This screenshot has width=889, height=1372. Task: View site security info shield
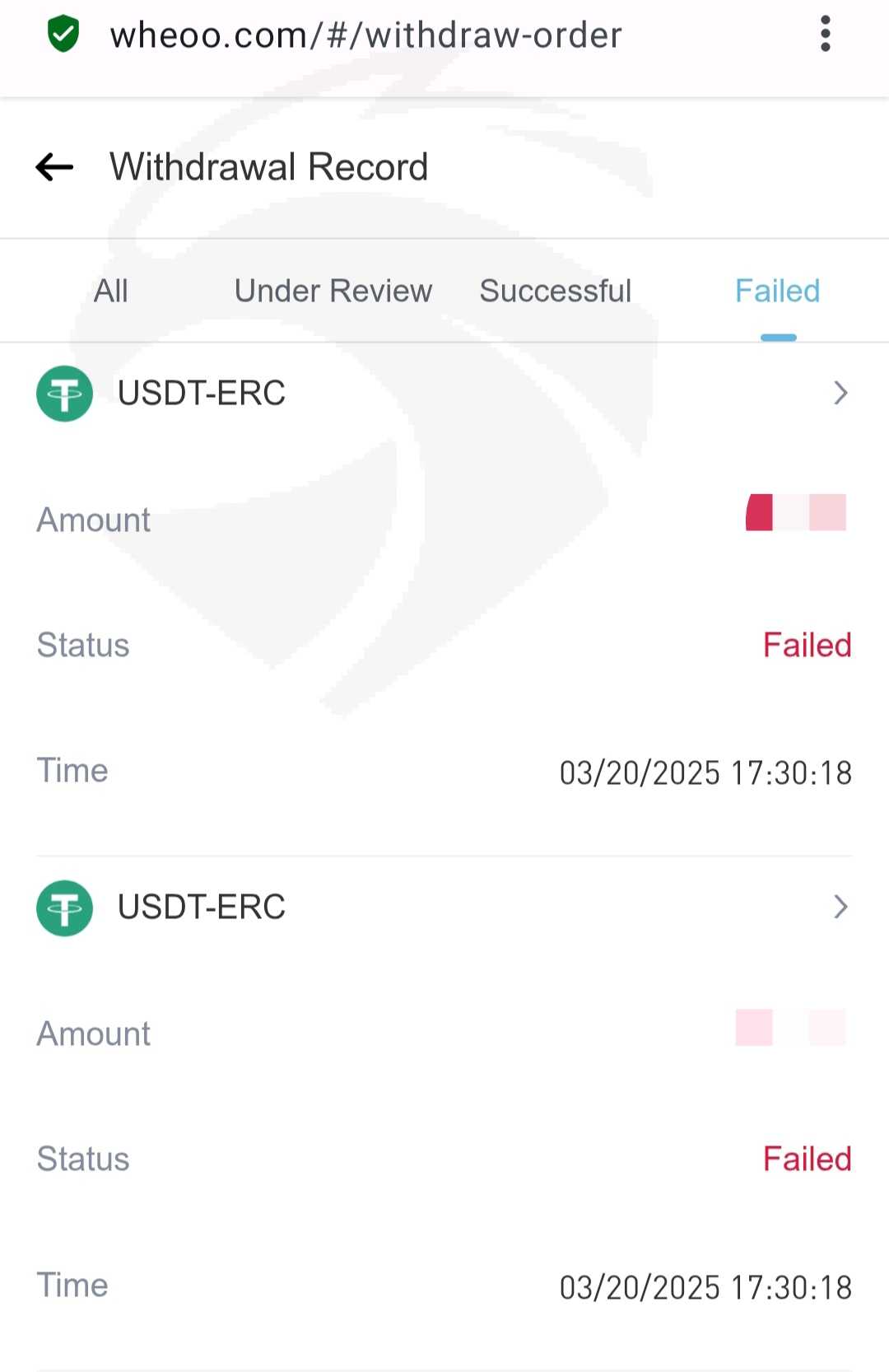pyautogui.click(x=63, y=34)
